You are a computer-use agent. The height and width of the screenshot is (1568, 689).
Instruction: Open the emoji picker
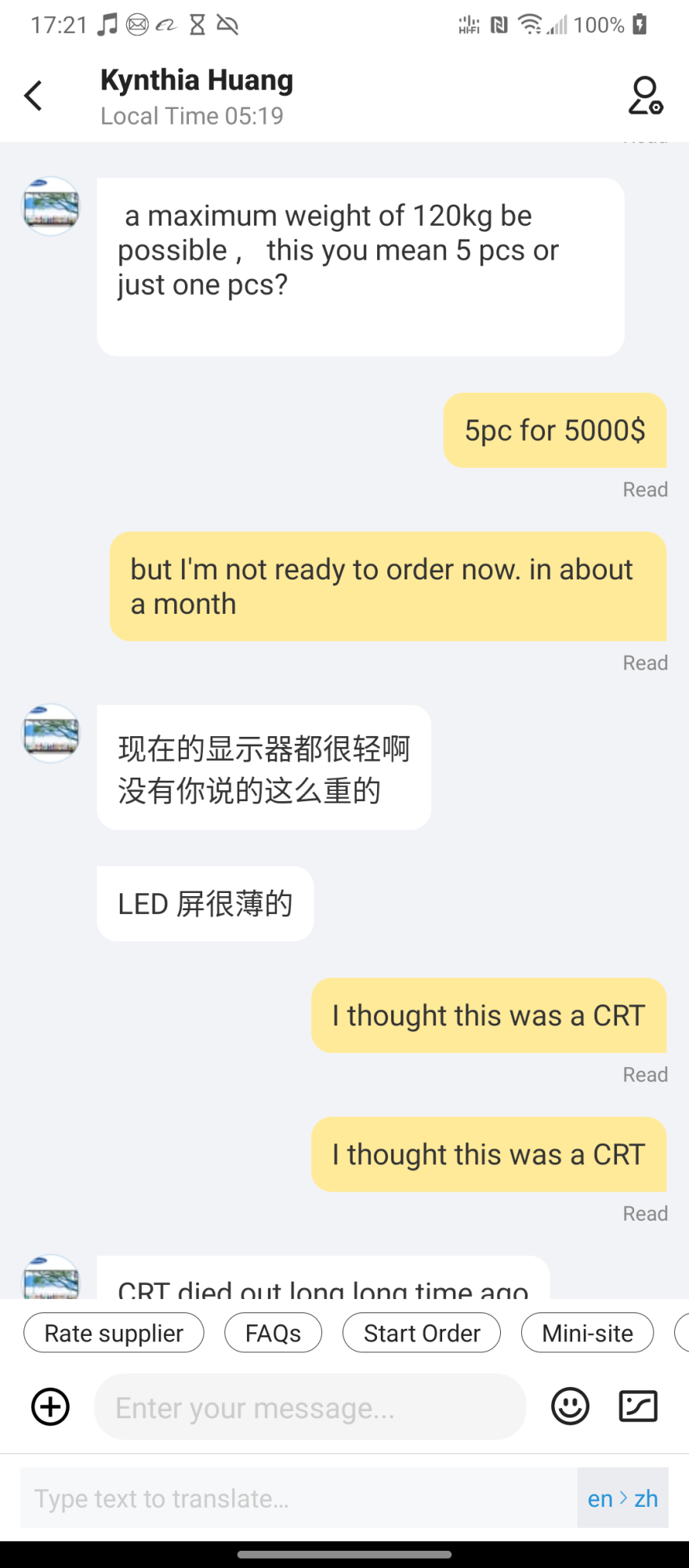tap(570, 1406)
